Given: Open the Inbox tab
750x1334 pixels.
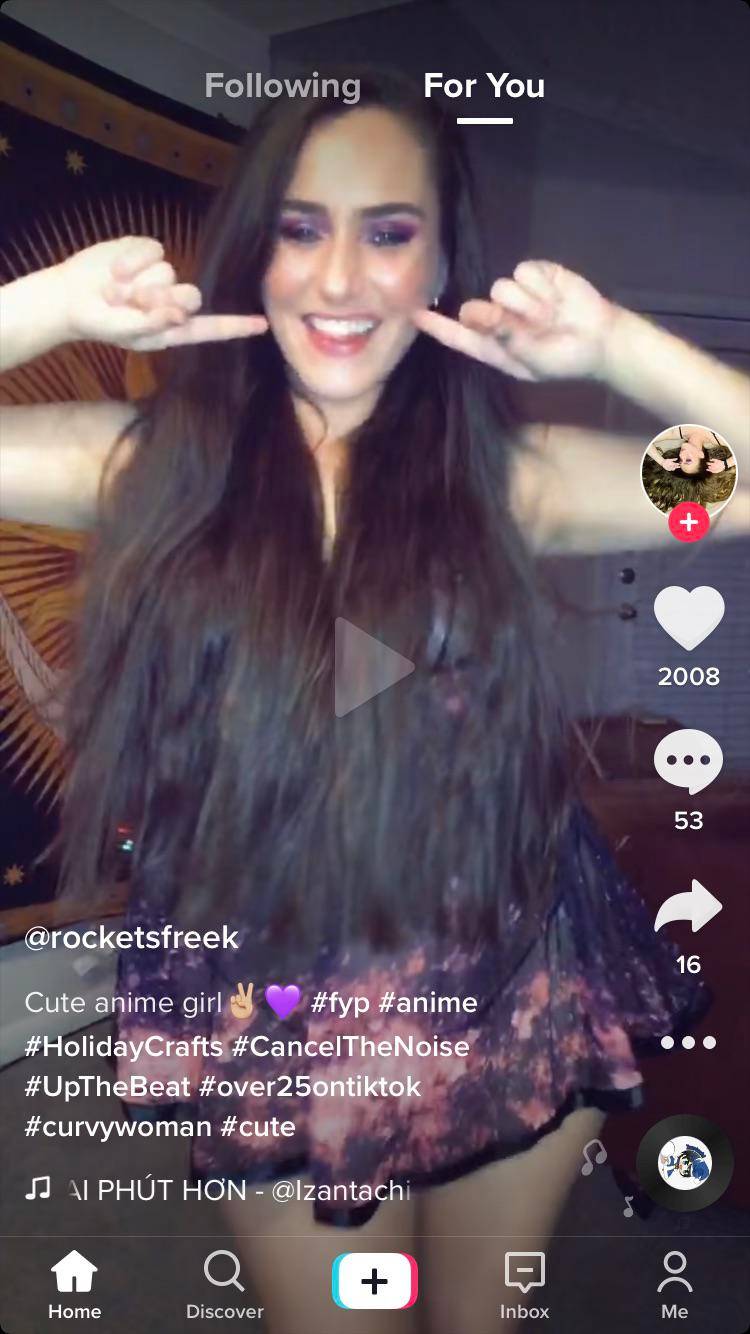Looking at the screenshot, I should pos(525,1286).
